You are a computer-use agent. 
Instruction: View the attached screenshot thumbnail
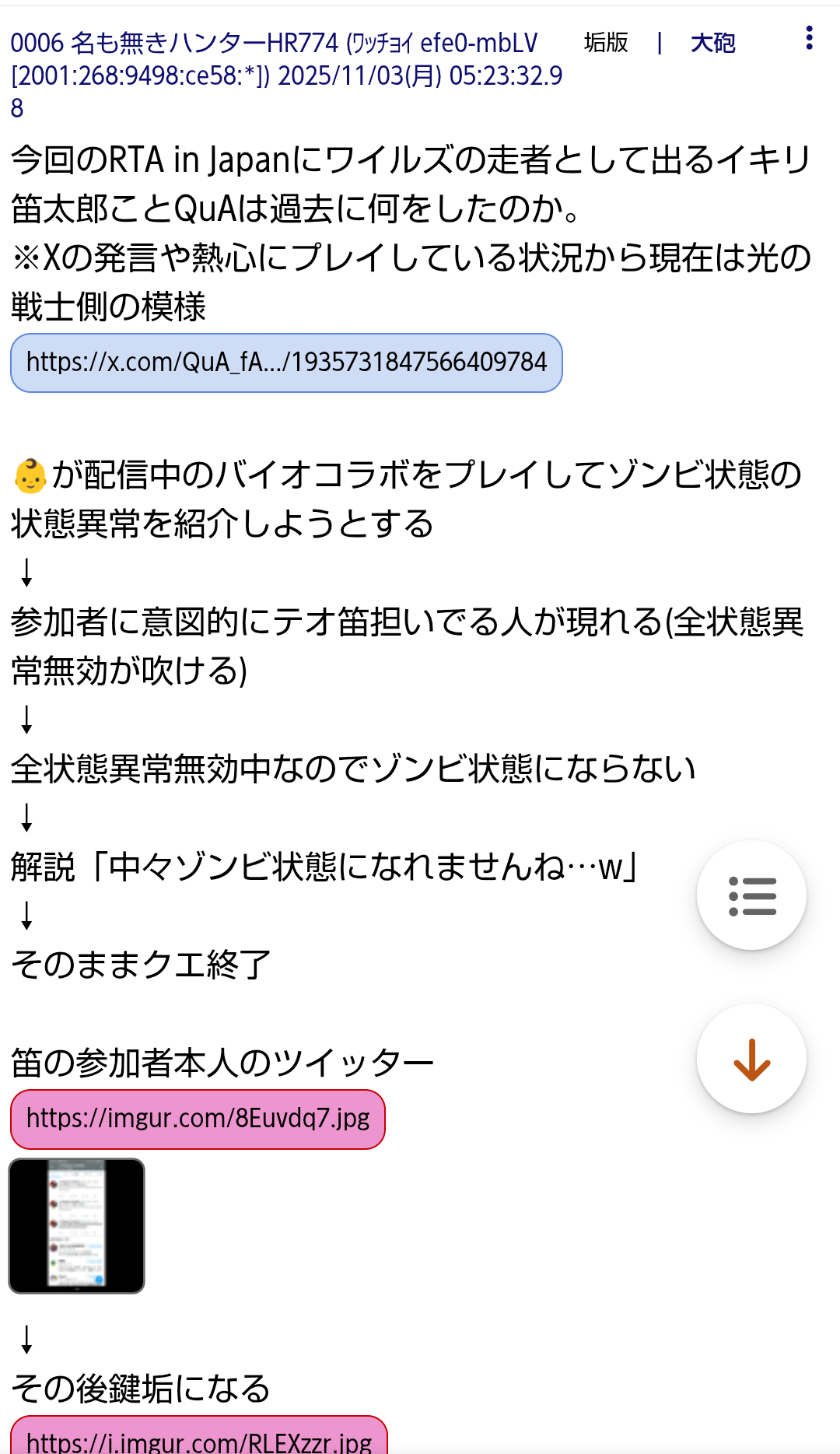(x=77, y=1226)
